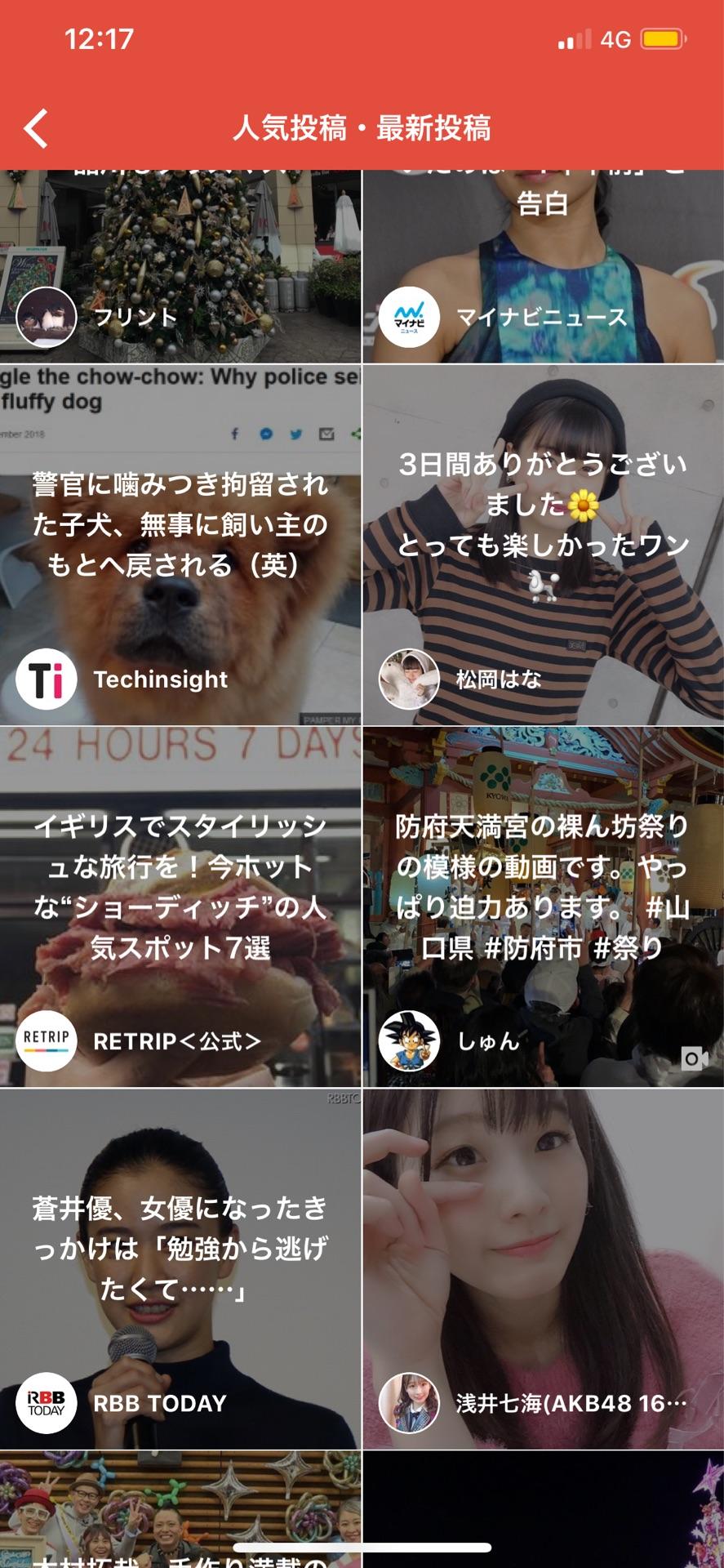Go back using the header arrow
Viewport: 724px width, 1568px height.
37,128
